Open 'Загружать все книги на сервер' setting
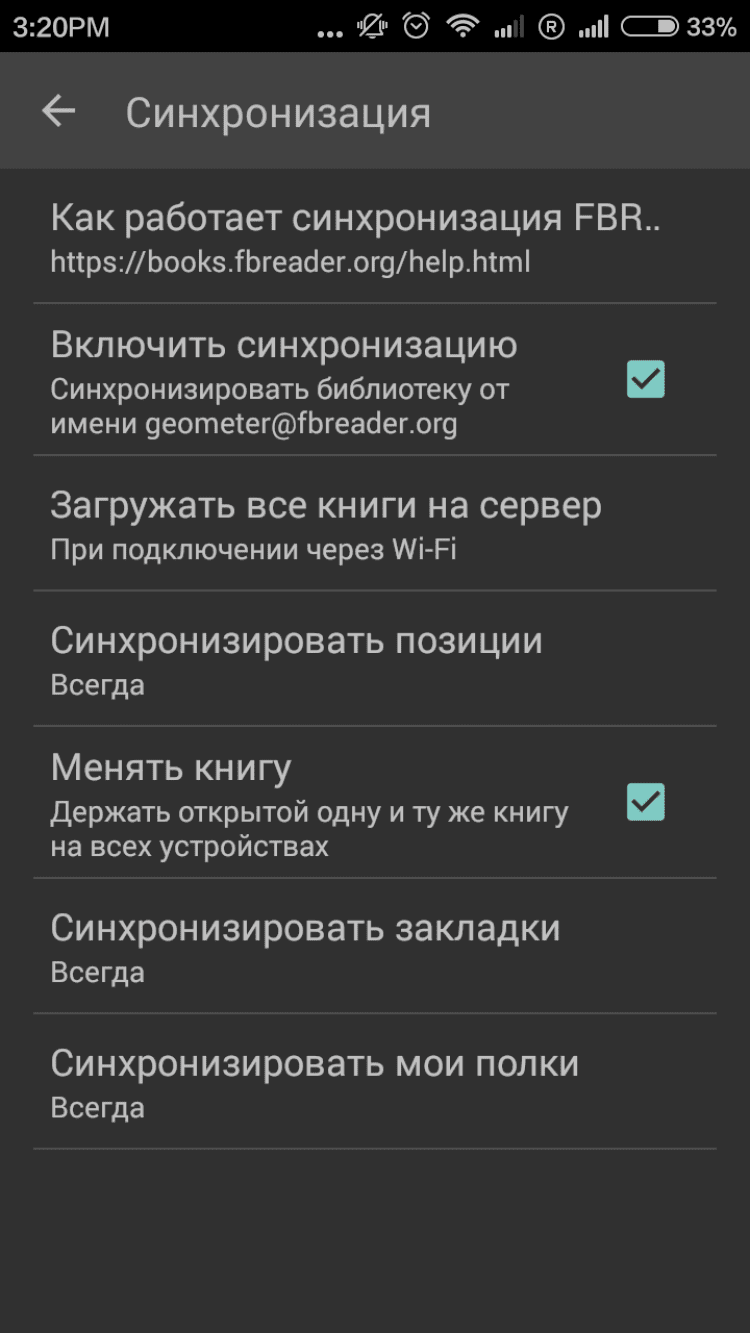Image resolution: width=750 pixels, height=1333 pixels. 326,524
